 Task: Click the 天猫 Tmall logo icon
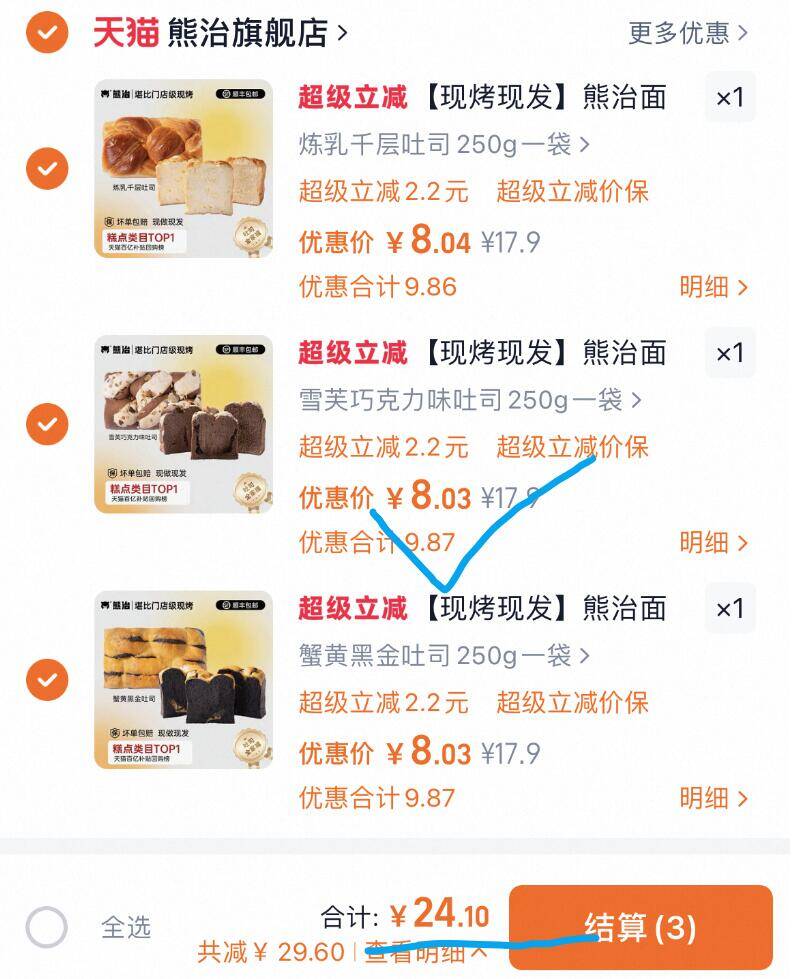click(x=124, y=29)
